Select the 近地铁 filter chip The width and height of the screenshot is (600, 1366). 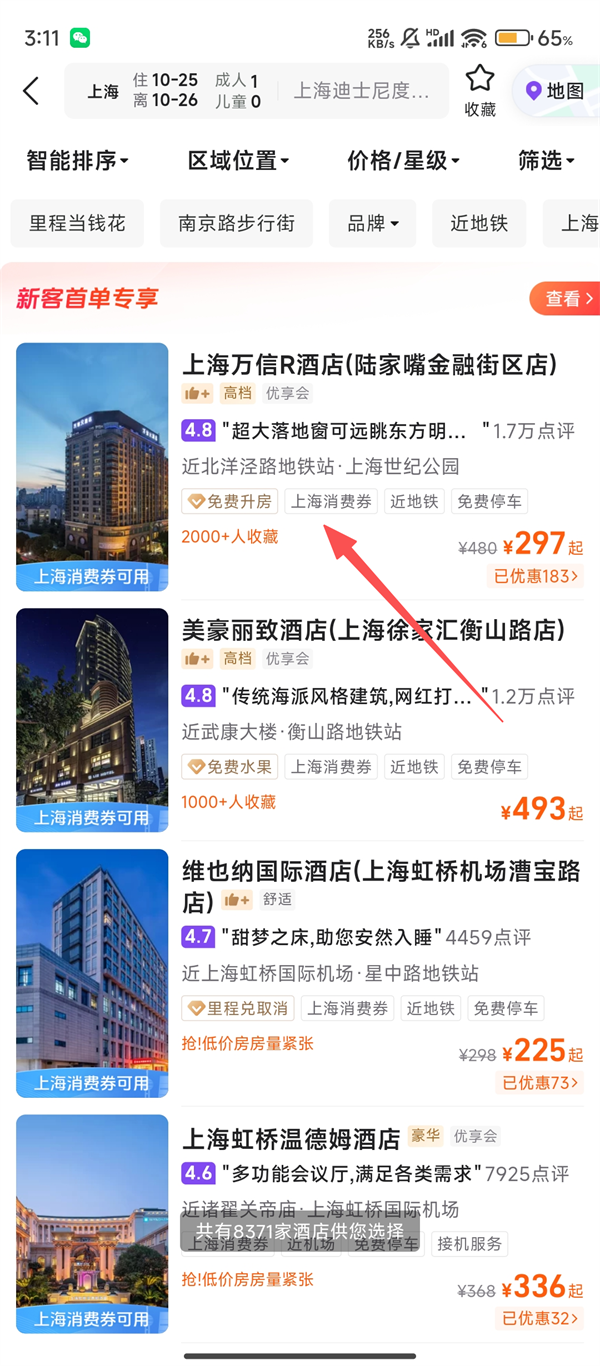479,223
